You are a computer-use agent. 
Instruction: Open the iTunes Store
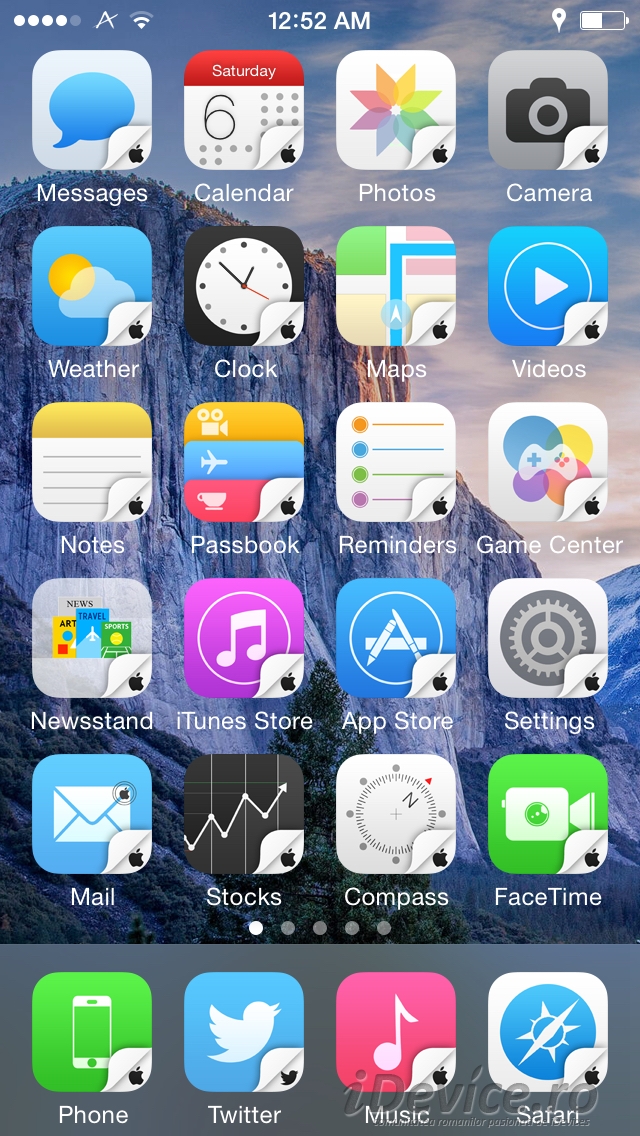click(244, 638)
